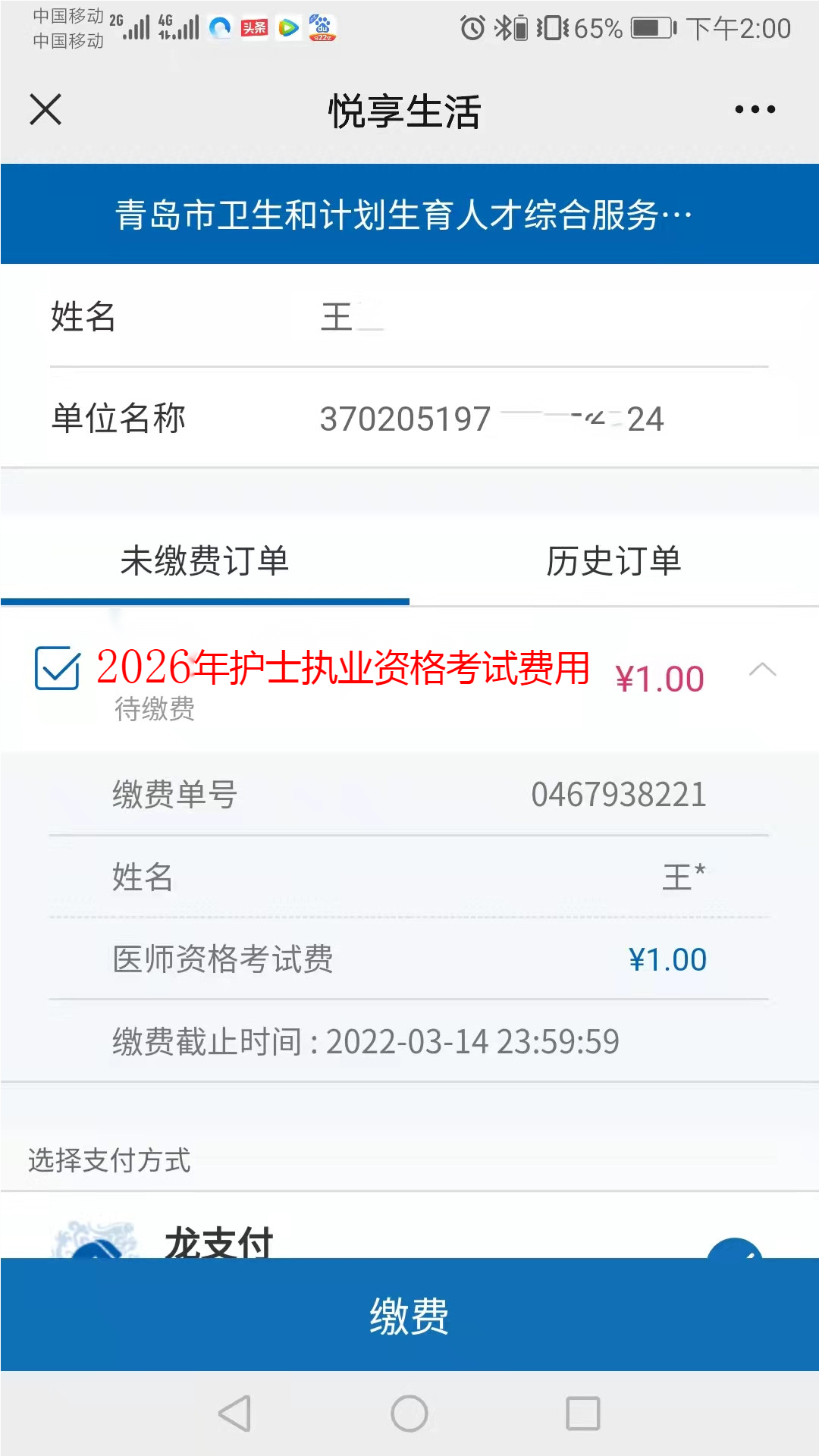Collapse the exam fee order details

coord(762,670)
